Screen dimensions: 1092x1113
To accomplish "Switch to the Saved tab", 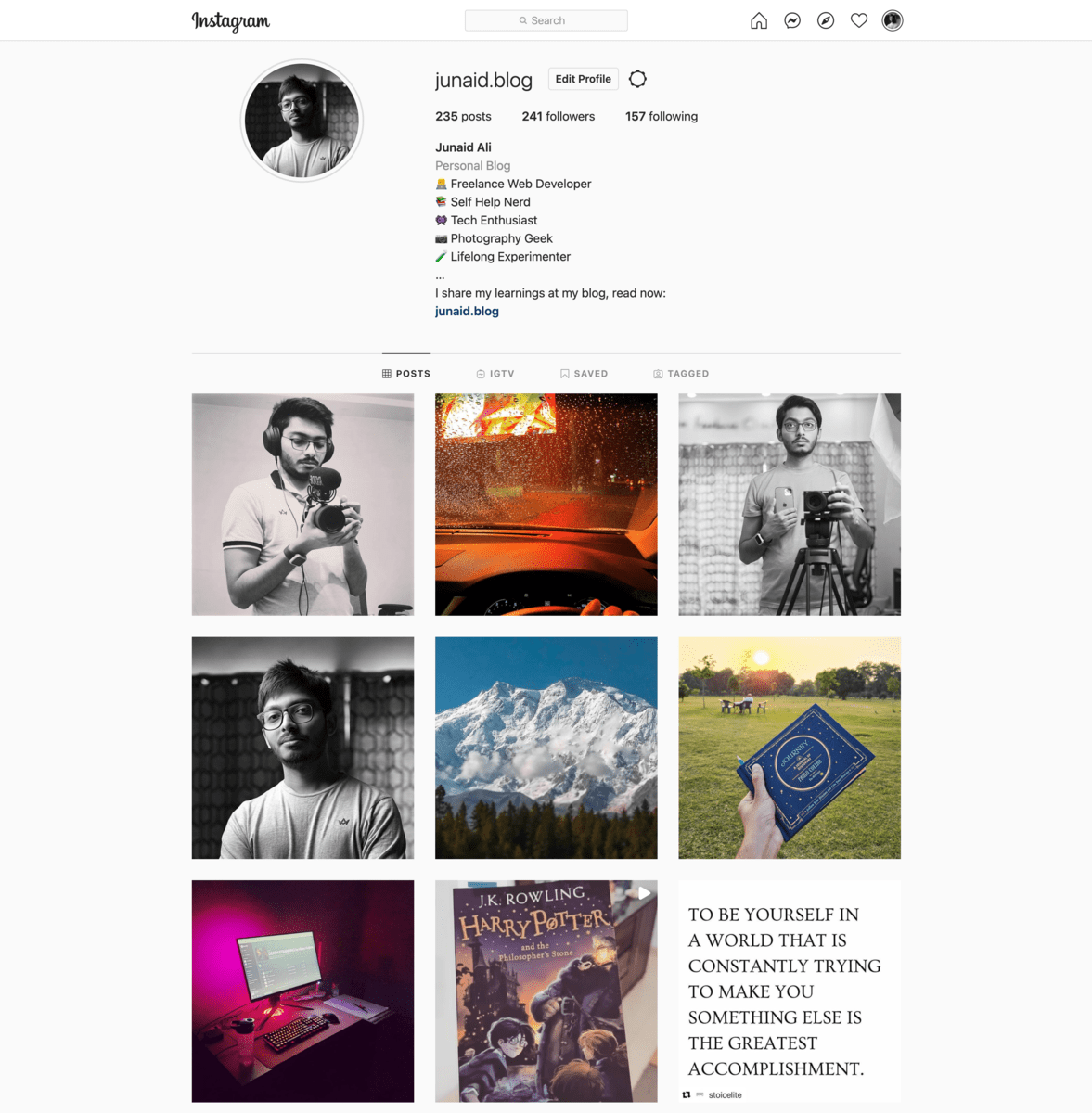I will click(x=584, y=374).
